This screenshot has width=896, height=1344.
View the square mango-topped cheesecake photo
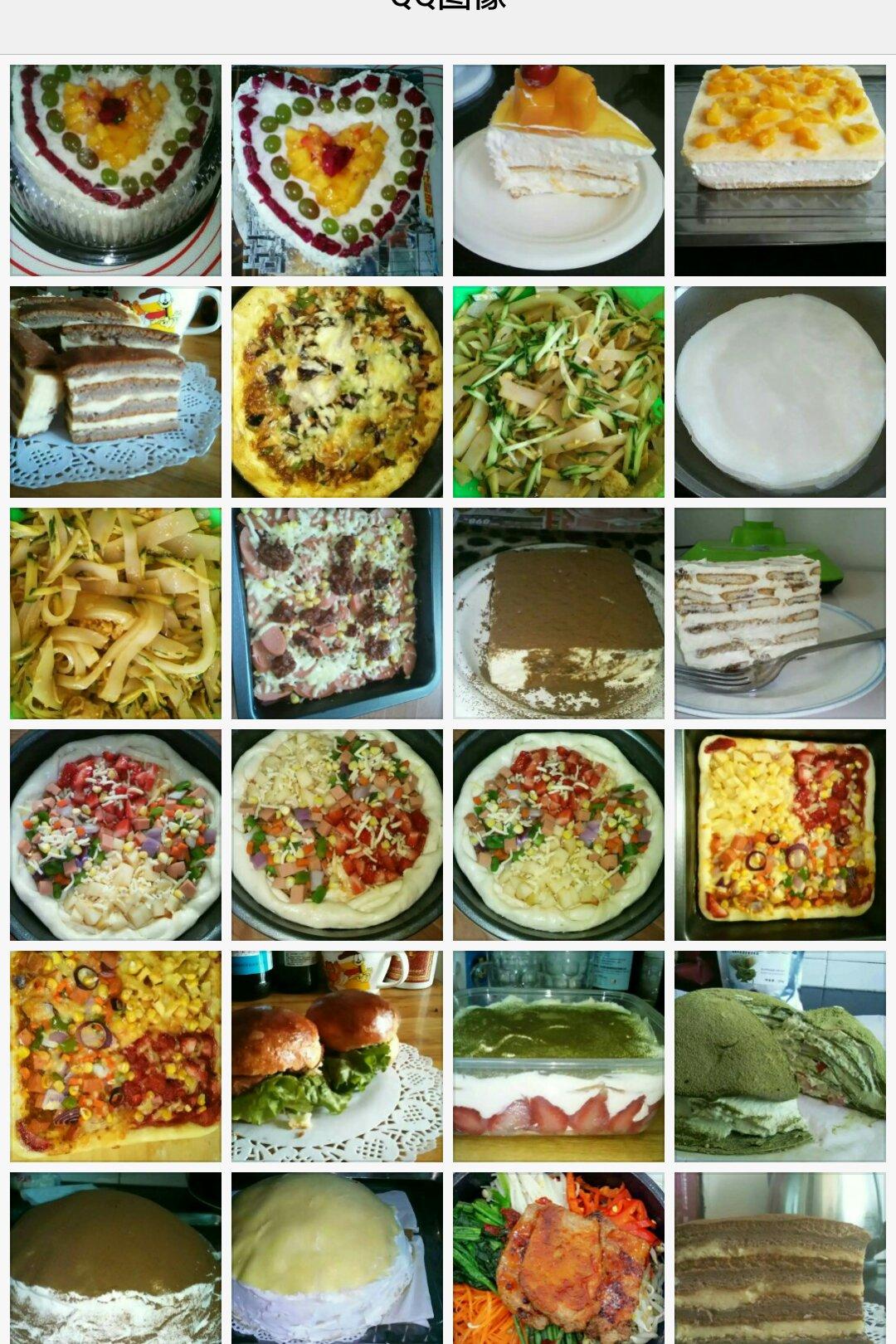click(x=780, y=170)
